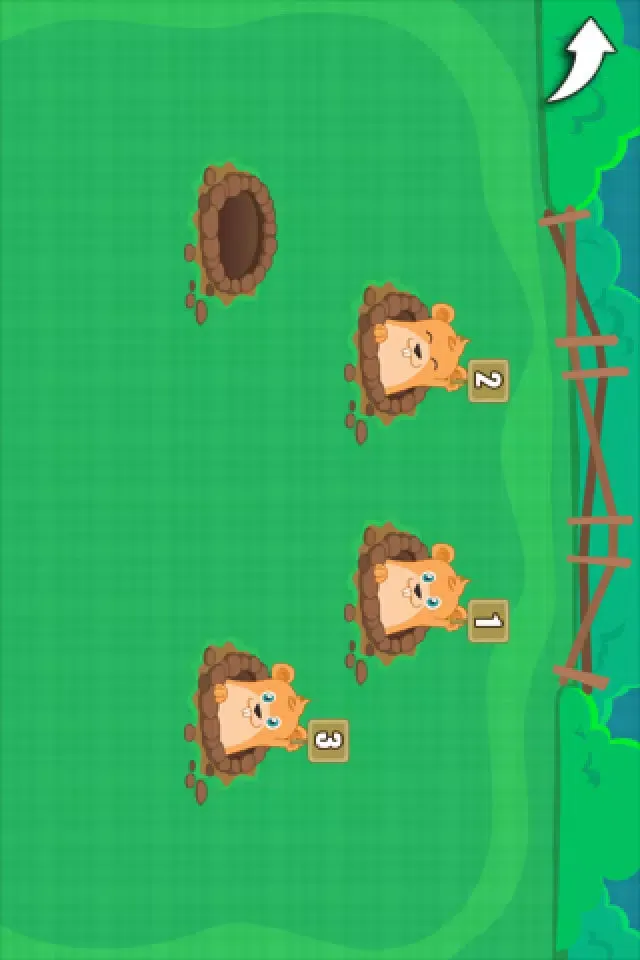Tap the empty hole

(238, 233)
